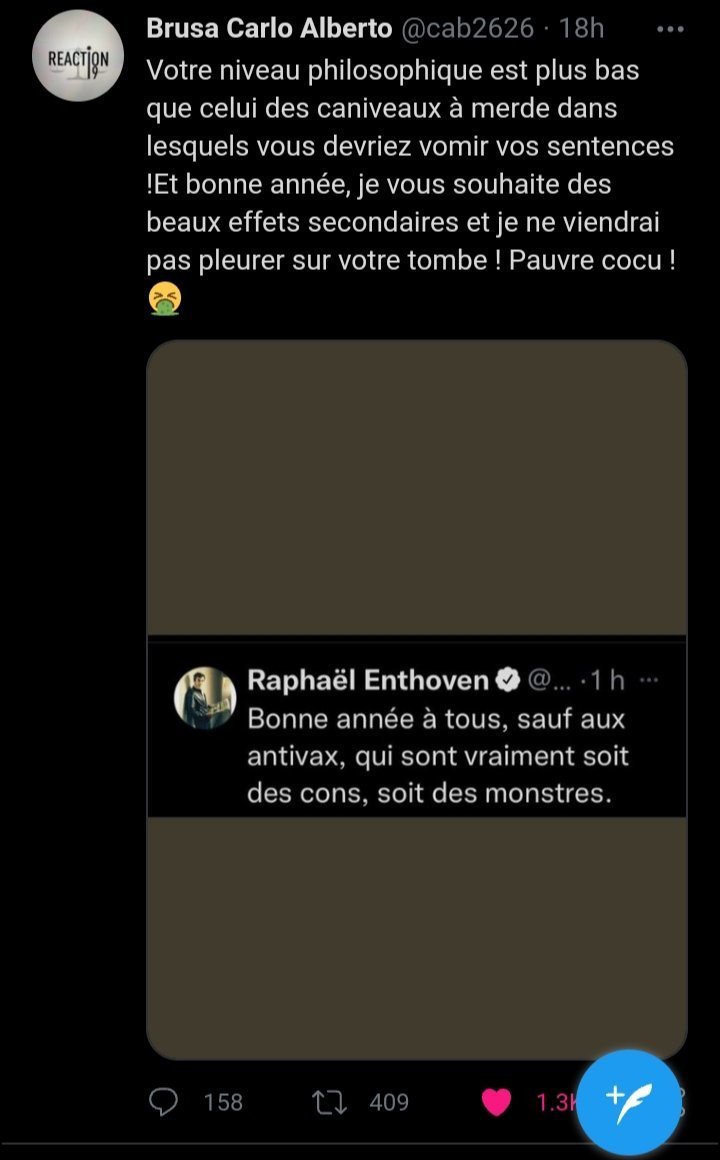Open the attached screenshot image
The width and height of the screenshot is (720, 1160).
(x=417, y=699)
